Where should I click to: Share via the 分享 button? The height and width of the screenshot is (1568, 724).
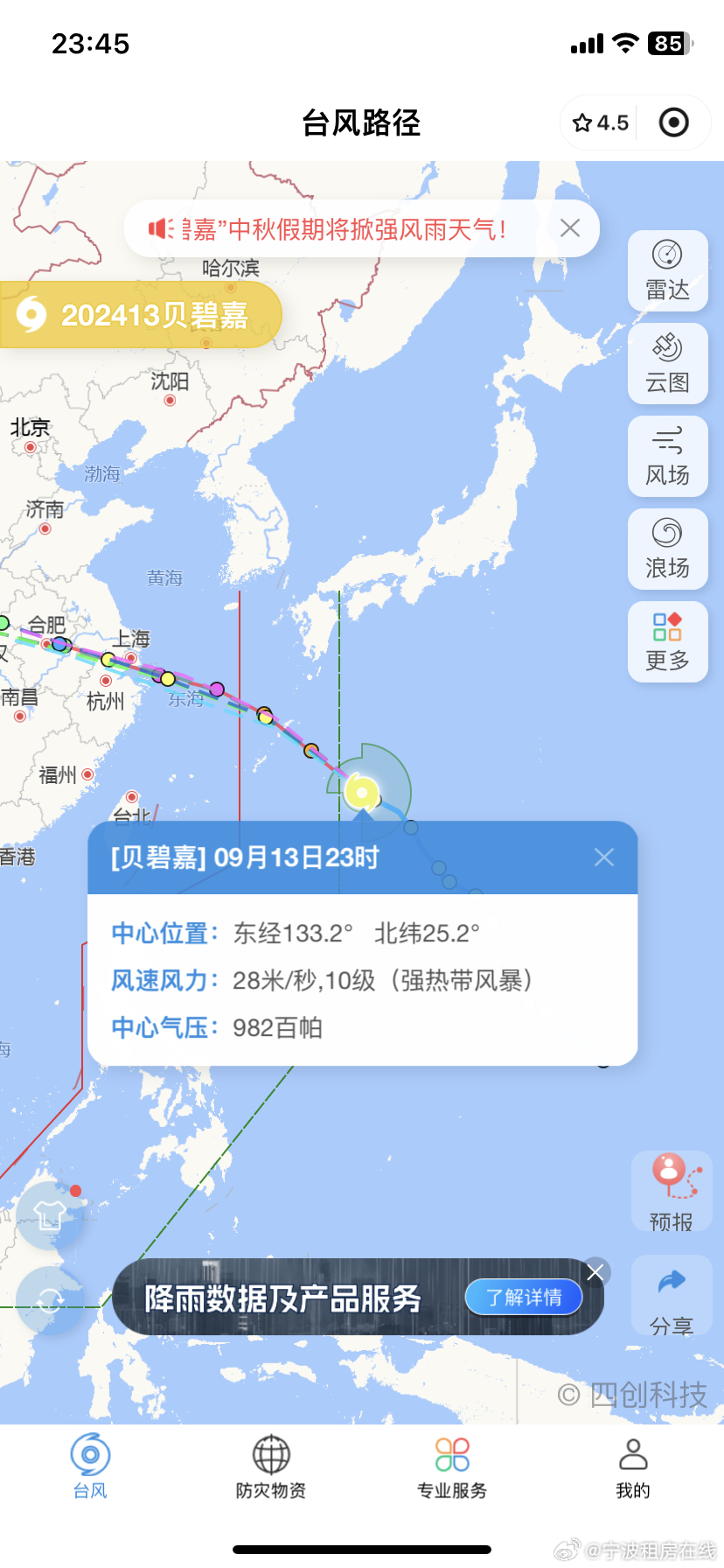[x=672, y=1297]
